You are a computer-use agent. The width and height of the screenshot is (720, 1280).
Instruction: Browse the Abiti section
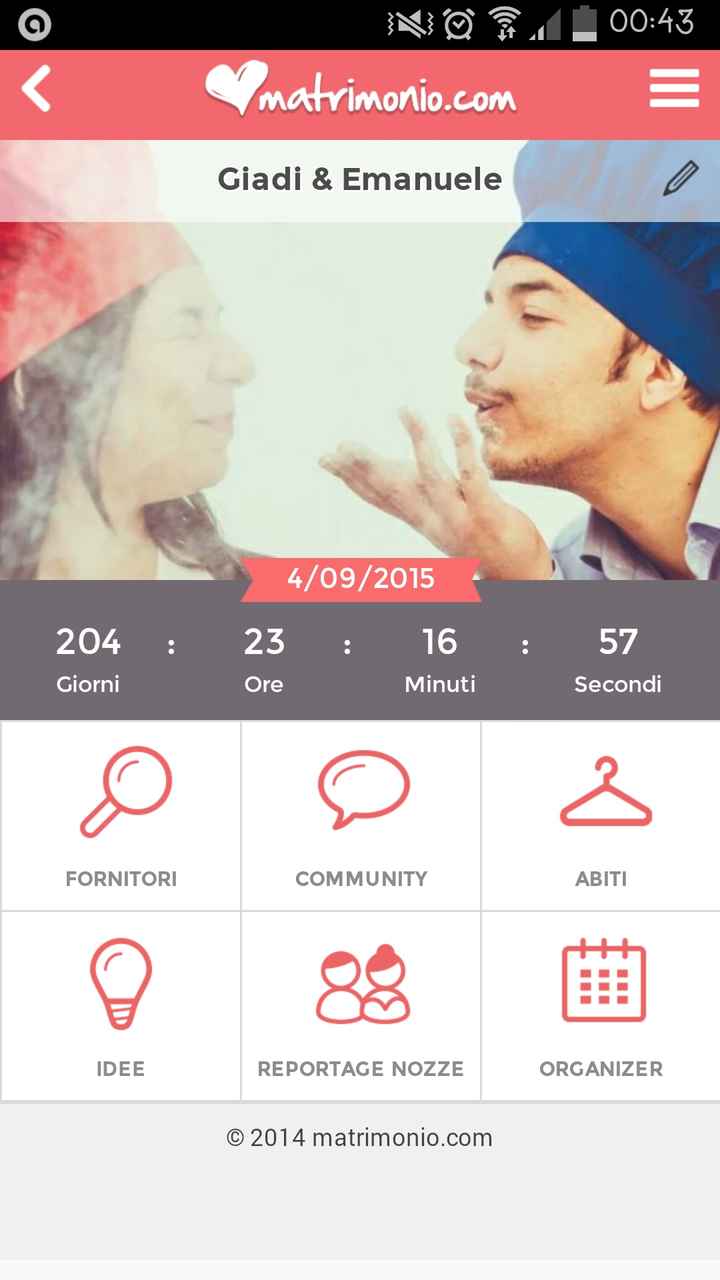point(601,816)
